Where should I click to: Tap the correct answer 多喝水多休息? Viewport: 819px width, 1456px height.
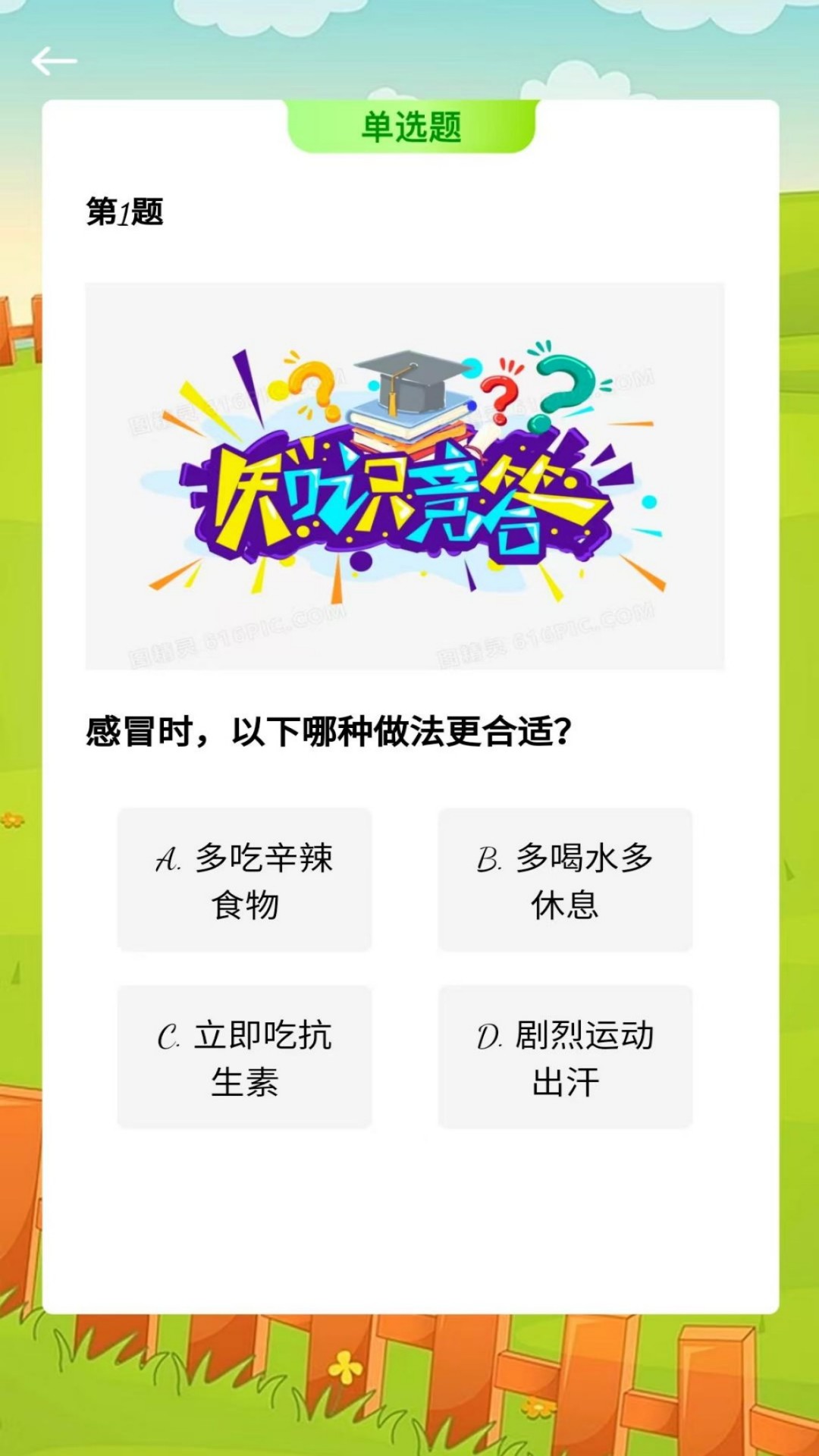565,882
